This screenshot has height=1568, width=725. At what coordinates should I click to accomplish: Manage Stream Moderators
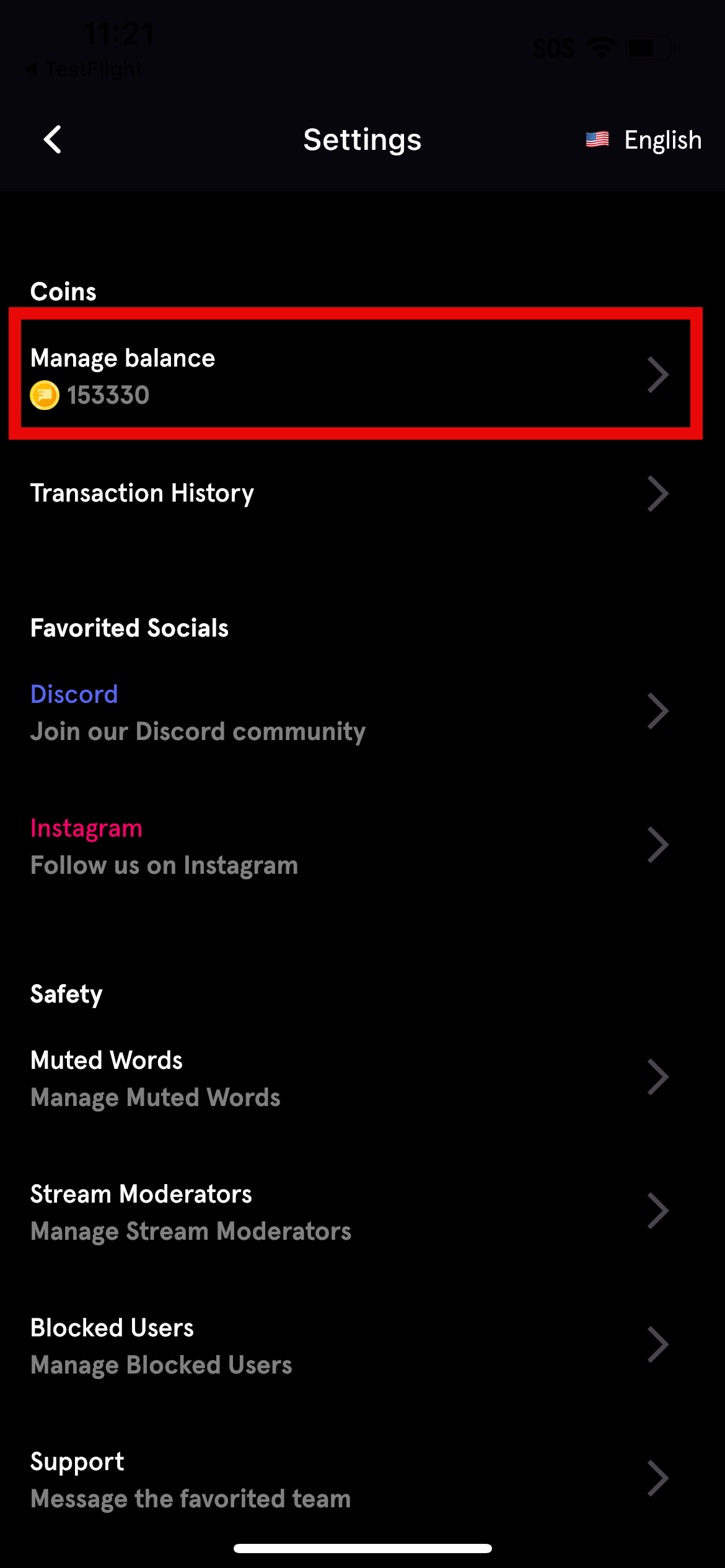point(356,1212)
